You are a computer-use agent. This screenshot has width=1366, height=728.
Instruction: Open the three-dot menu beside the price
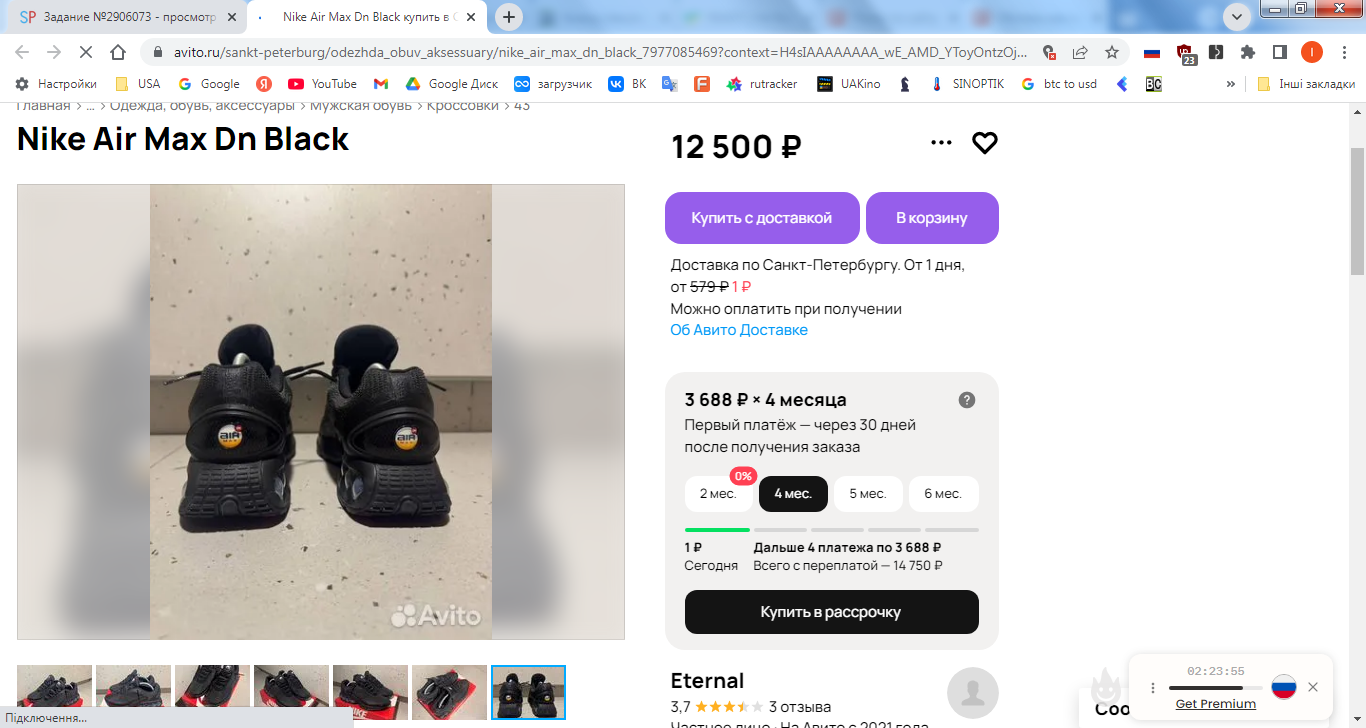941,143
